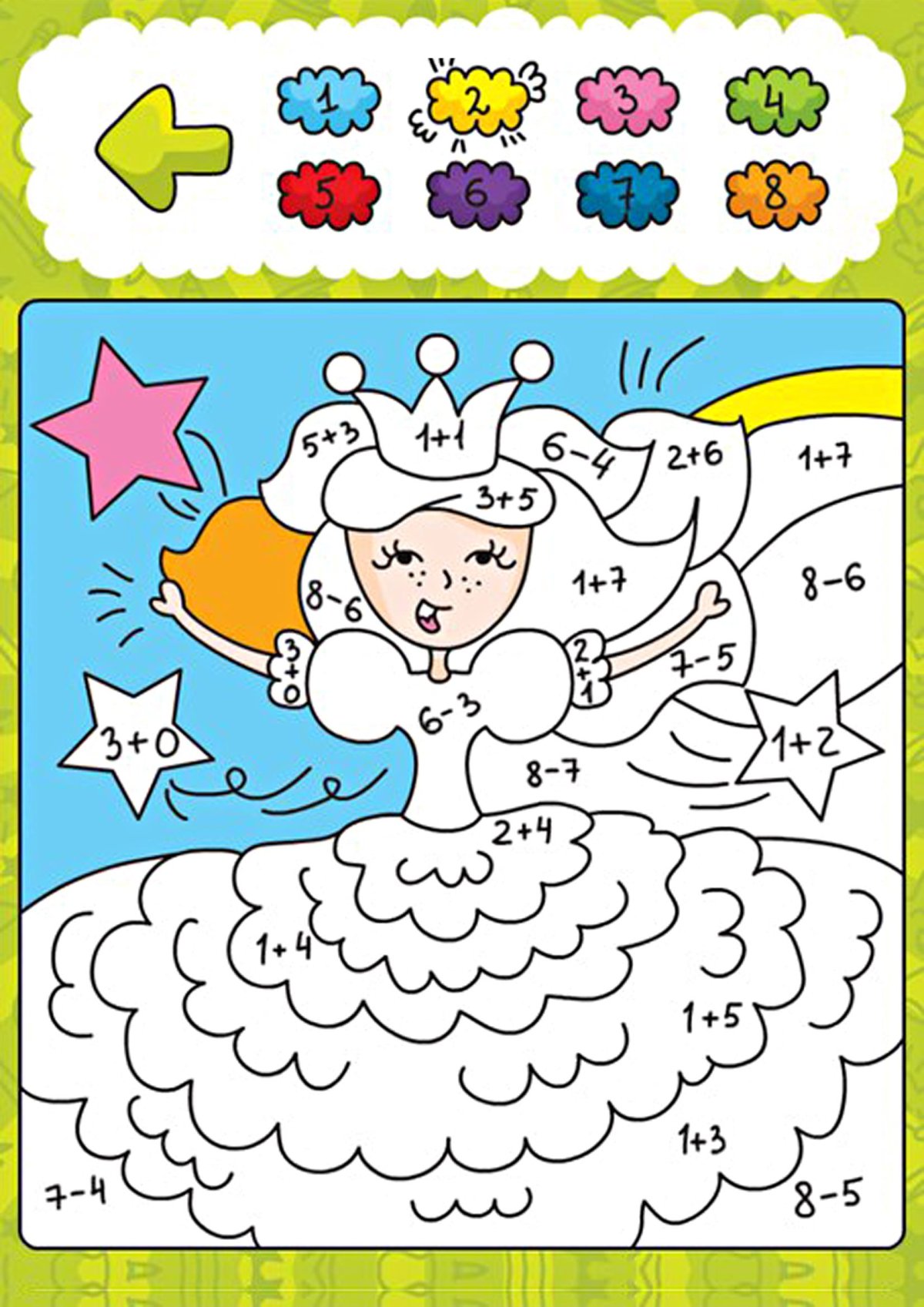924x1307 pixels.
Task: Pick the green color 4
Action: 775,101
